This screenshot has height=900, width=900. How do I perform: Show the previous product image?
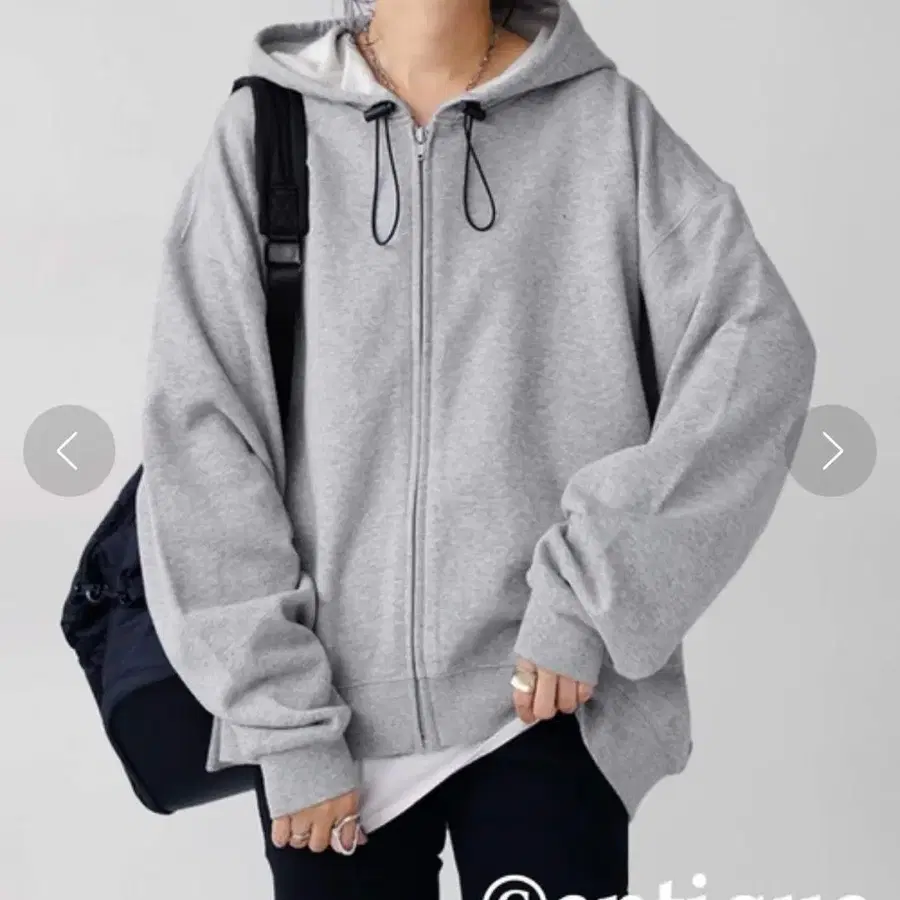(69, 451)
